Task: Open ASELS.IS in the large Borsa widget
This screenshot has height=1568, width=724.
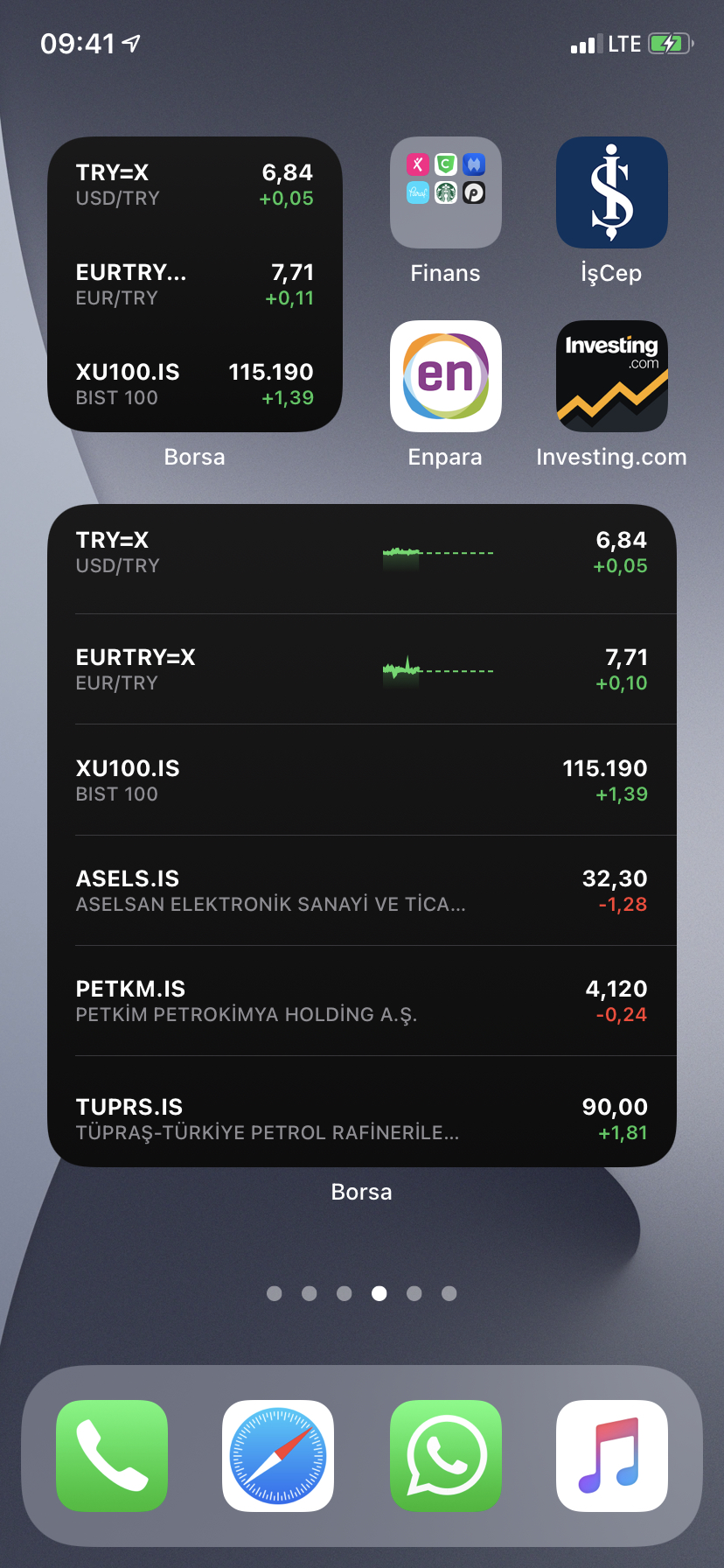Action: pos(362,891)
